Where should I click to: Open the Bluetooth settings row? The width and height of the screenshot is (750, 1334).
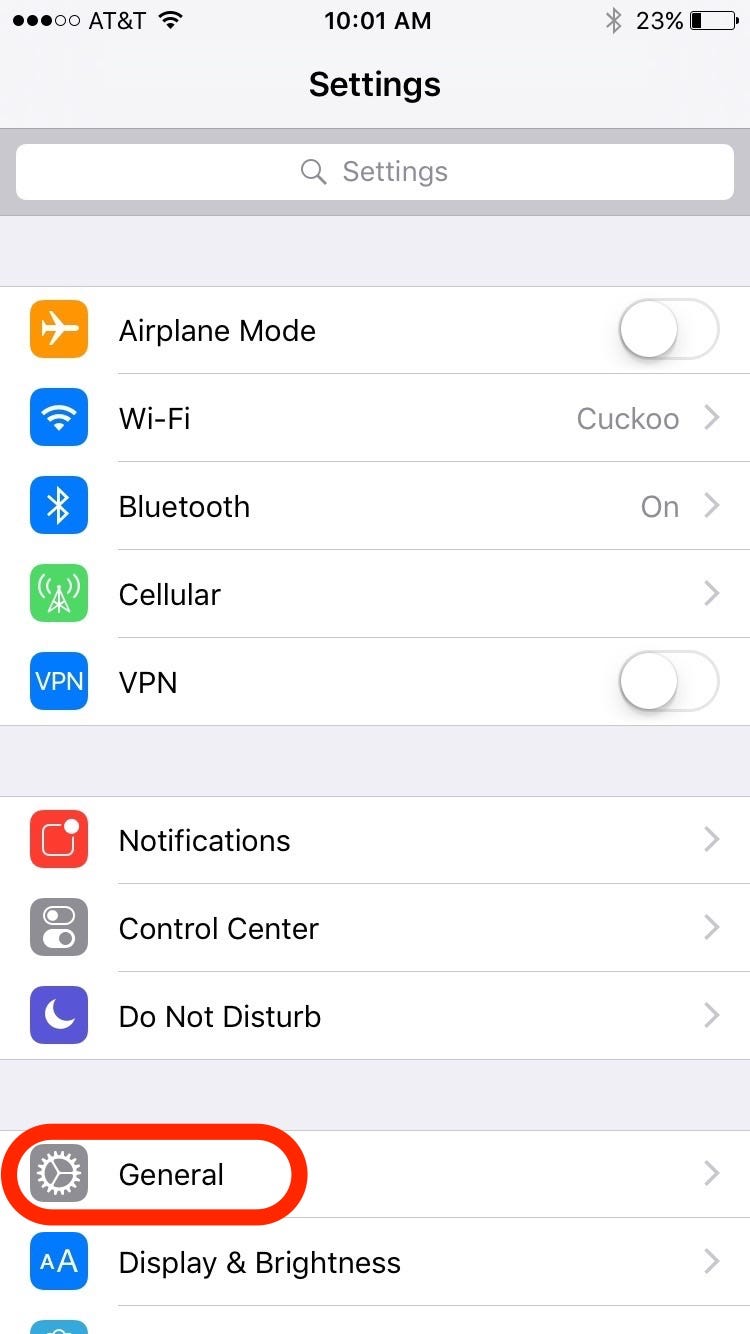(375, 506)
